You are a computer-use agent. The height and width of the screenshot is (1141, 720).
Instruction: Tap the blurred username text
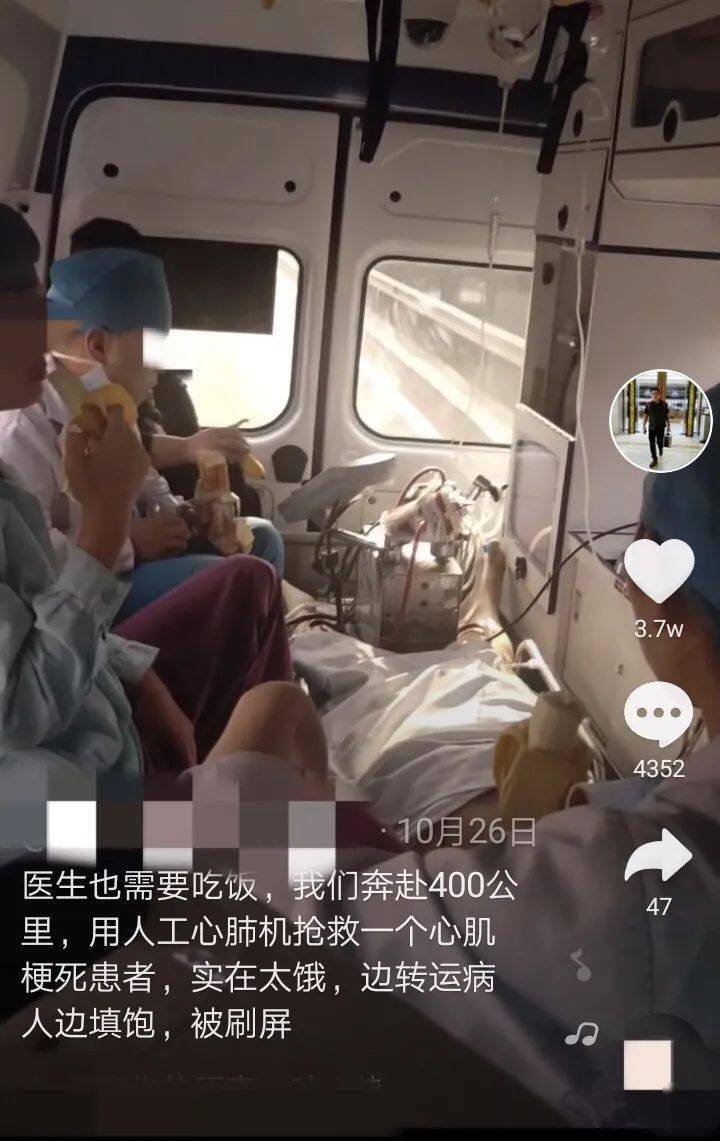(190, 825)
